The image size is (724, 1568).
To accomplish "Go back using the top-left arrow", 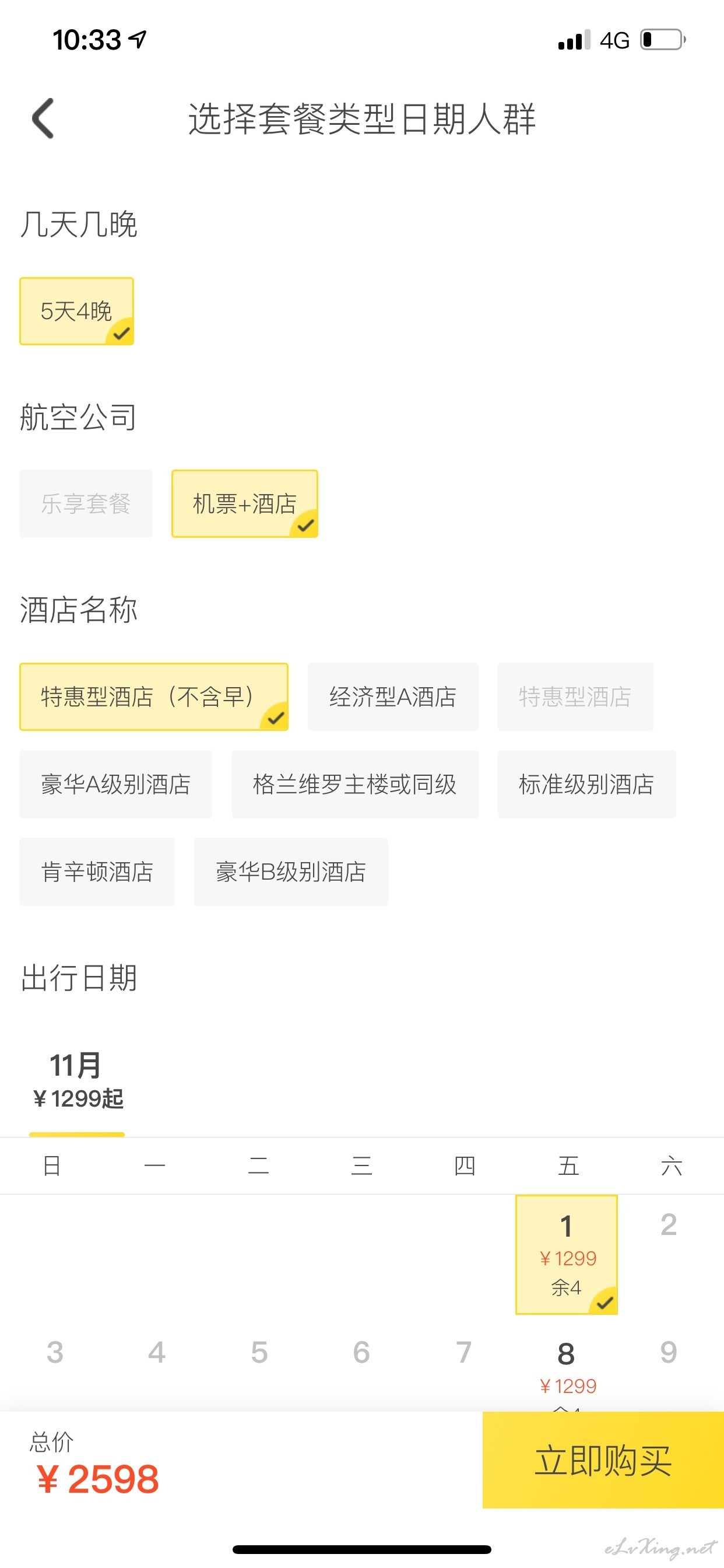I will pyautogui.click(x=43, y=118).
